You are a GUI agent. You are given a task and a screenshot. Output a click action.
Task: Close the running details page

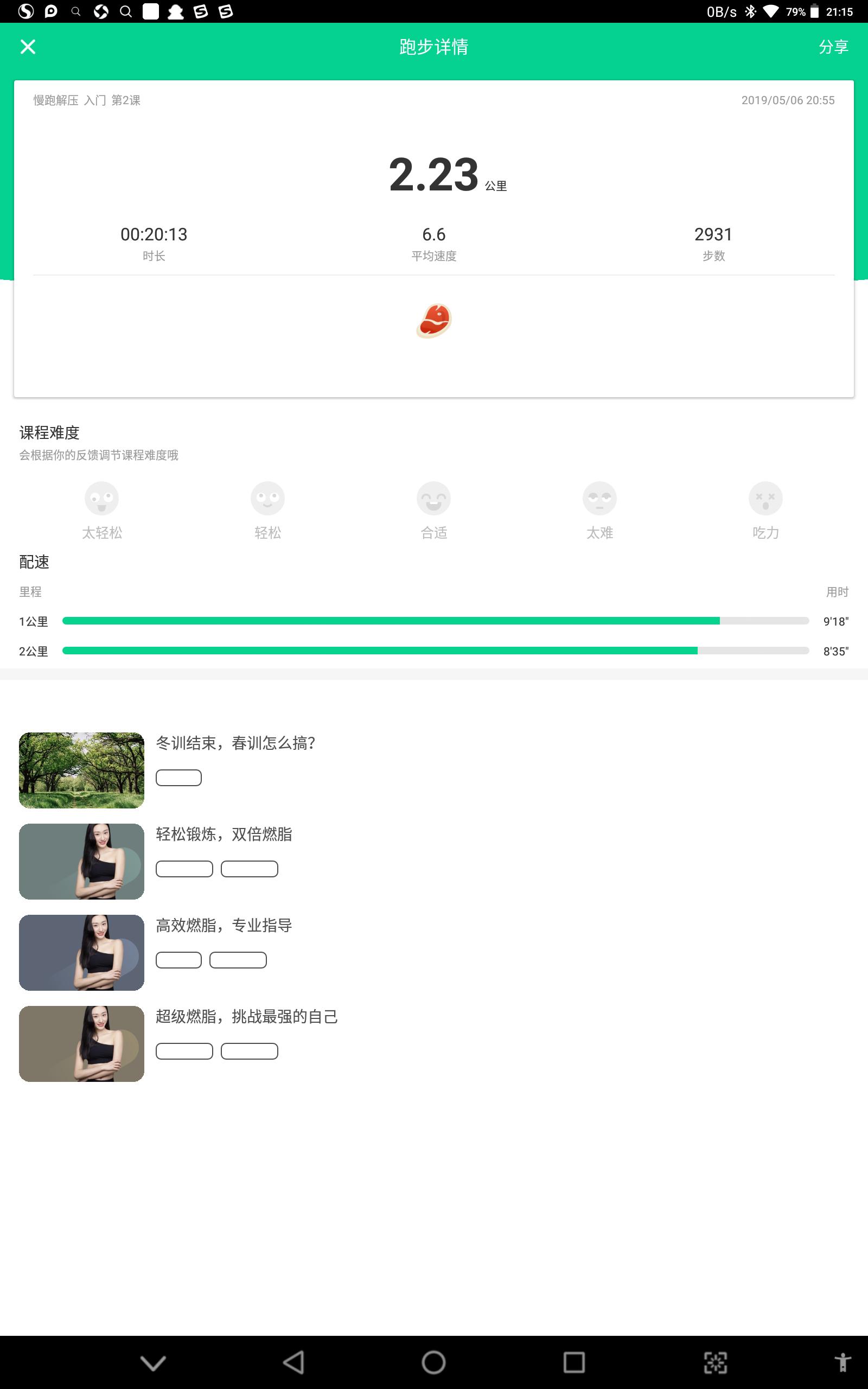point(28,47)
